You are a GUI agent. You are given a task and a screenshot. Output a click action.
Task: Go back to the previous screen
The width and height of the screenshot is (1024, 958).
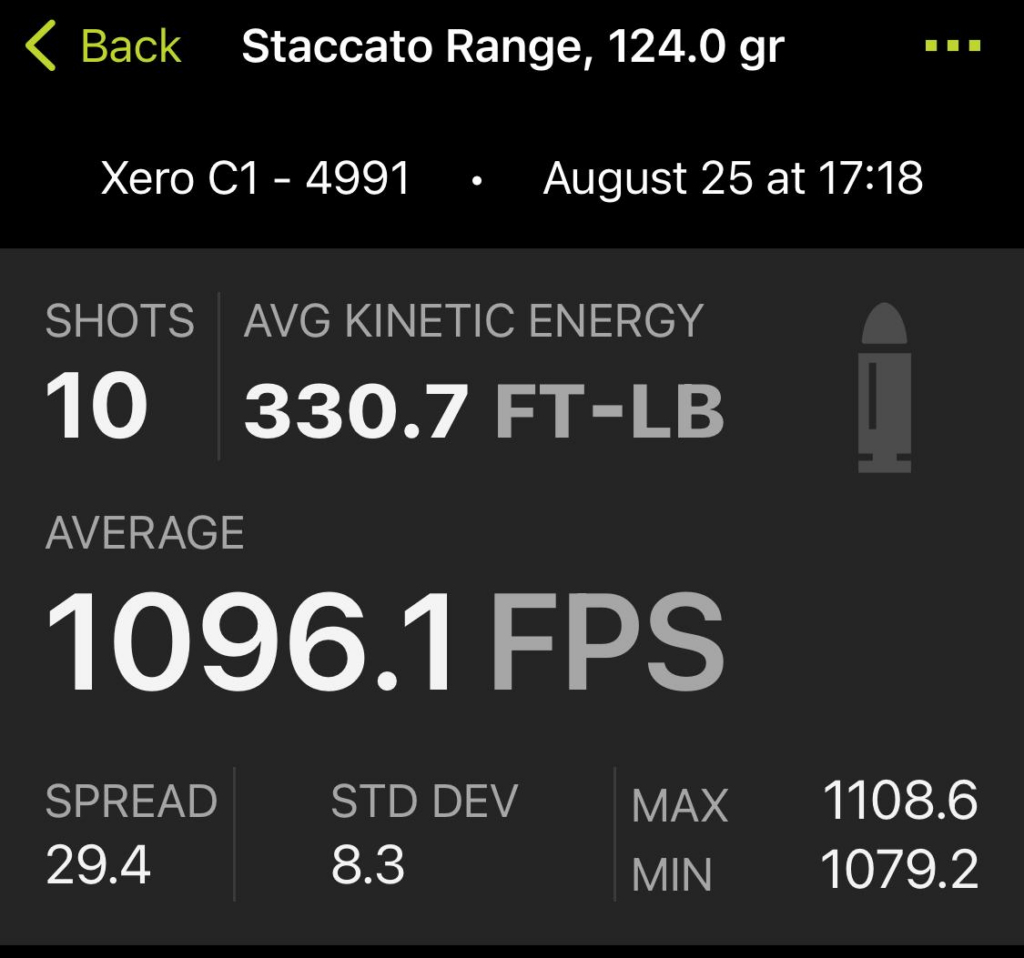point(103,47)
